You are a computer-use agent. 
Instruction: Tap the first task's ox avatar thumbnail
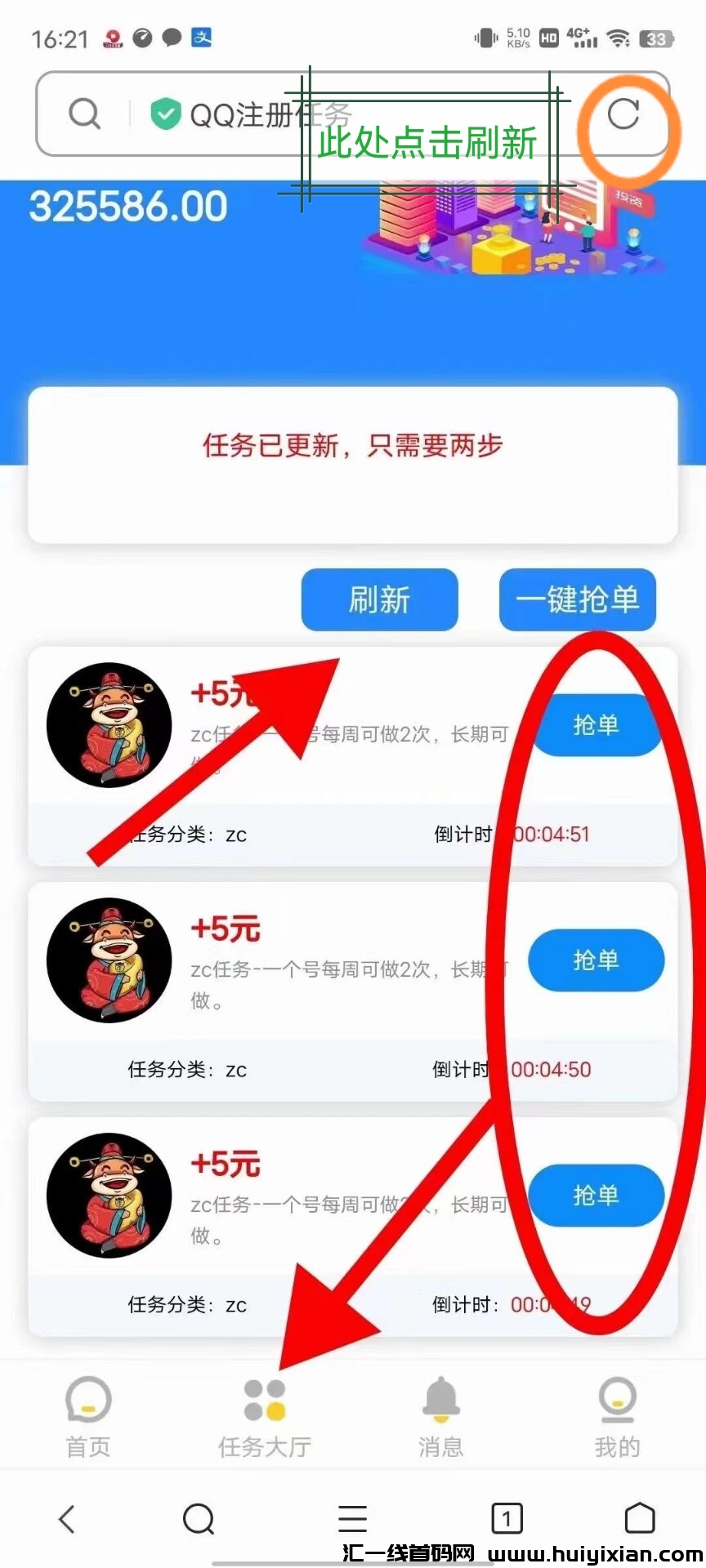[x=109, y=725]
